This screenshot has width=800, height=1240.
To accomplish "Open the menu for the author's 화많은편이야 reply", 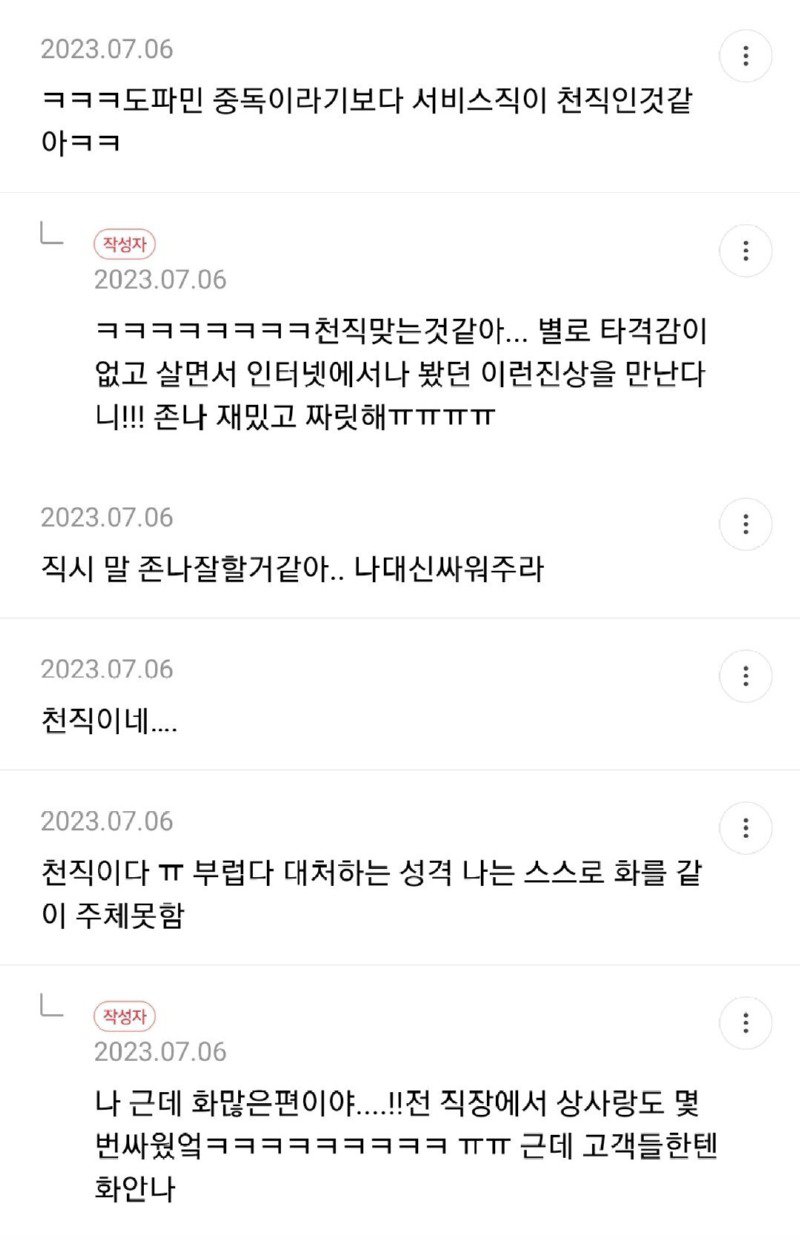I will pos(745,1023).
